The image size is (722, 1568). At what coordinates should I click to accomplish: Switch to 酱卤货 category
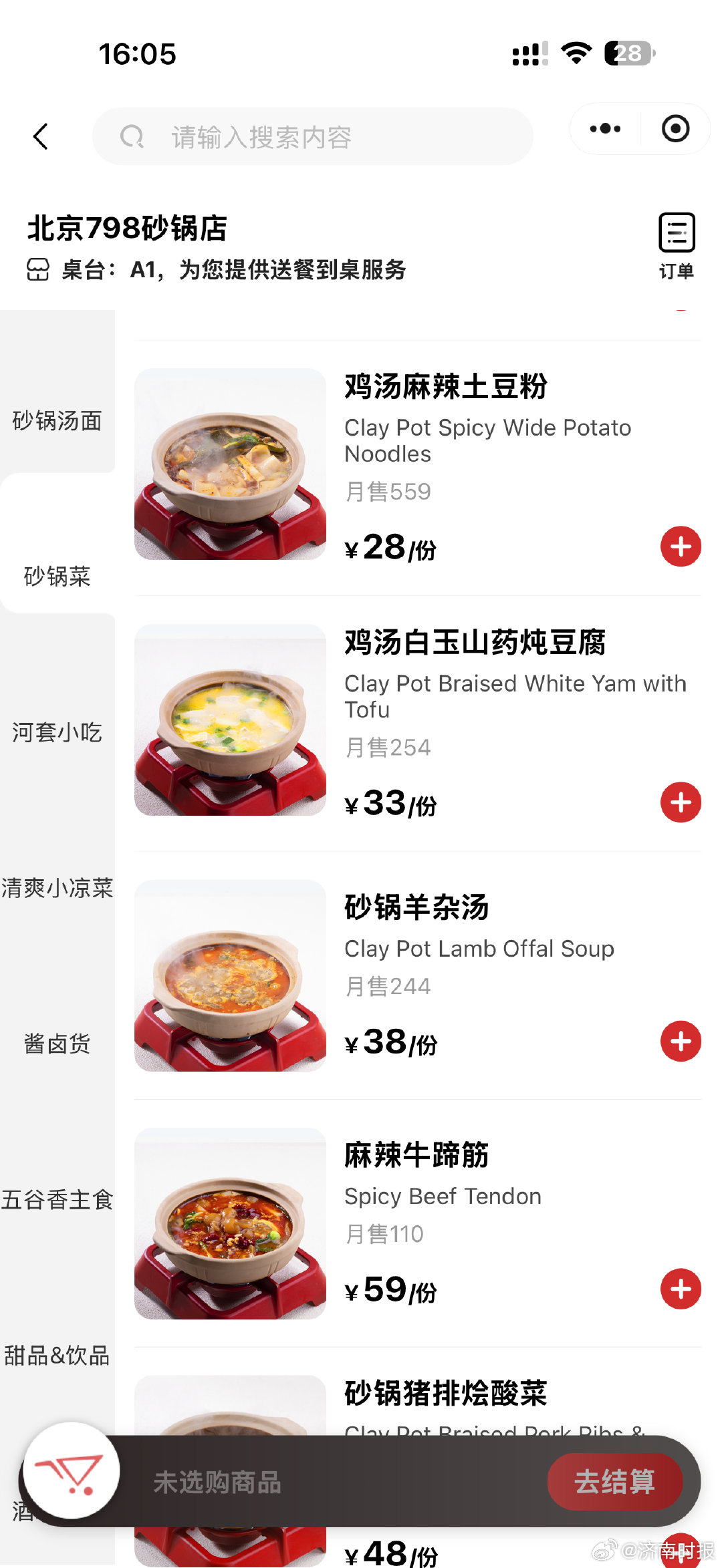[x=57, y=1044]
